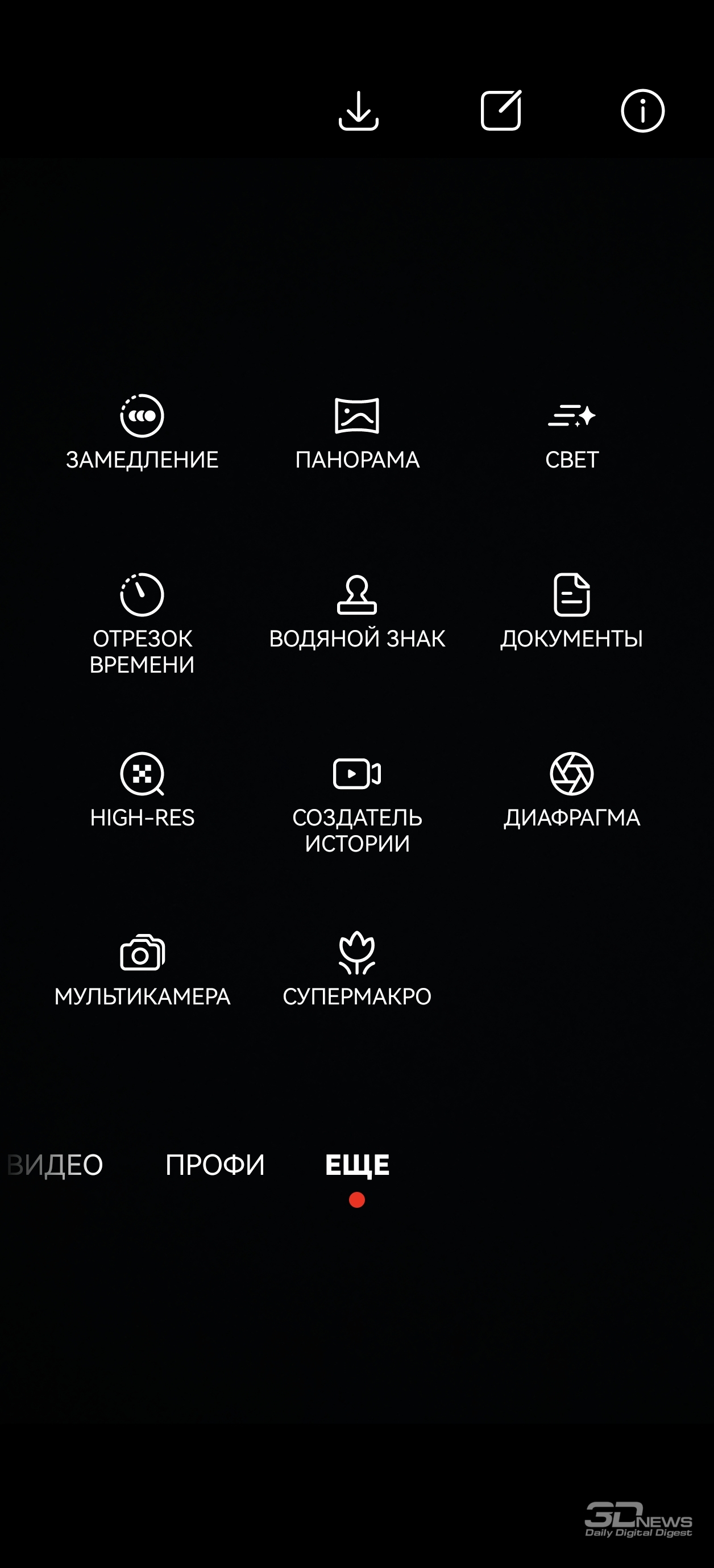The width and height of the screenshot is (714, 1568).
Task: Tap the ЕЩЕ tab
Action: pos(357,1165)
